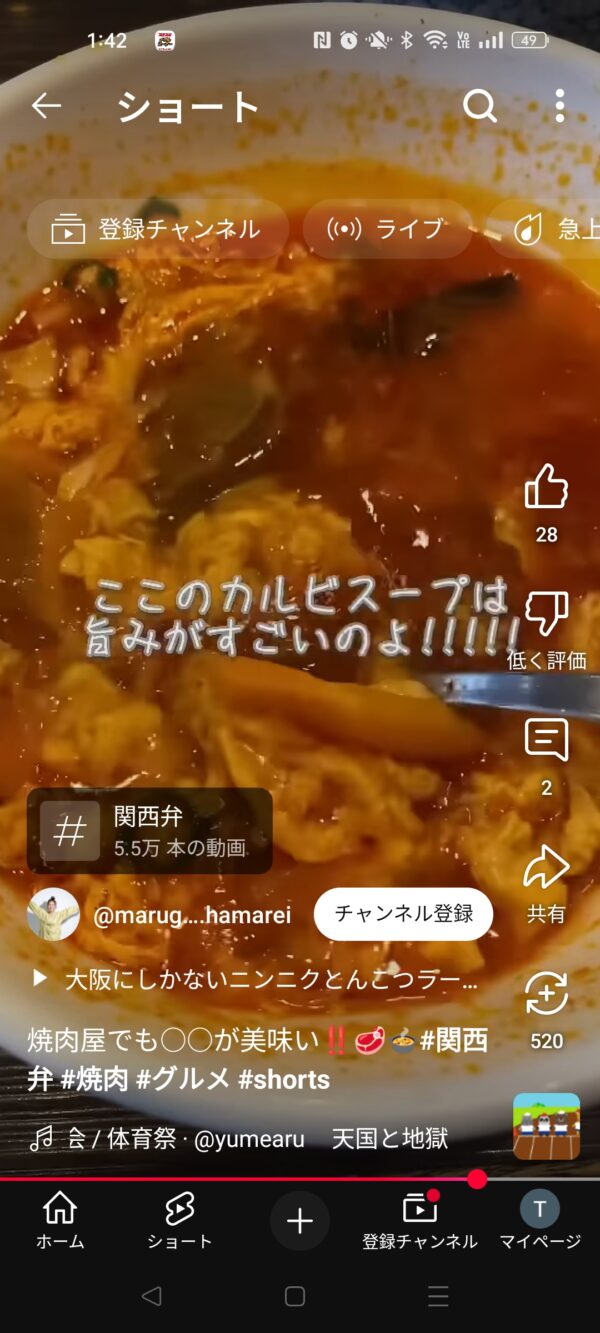600x1333 pixels.
Task: Create a new video with the plus button
Action: point(300,1221)
